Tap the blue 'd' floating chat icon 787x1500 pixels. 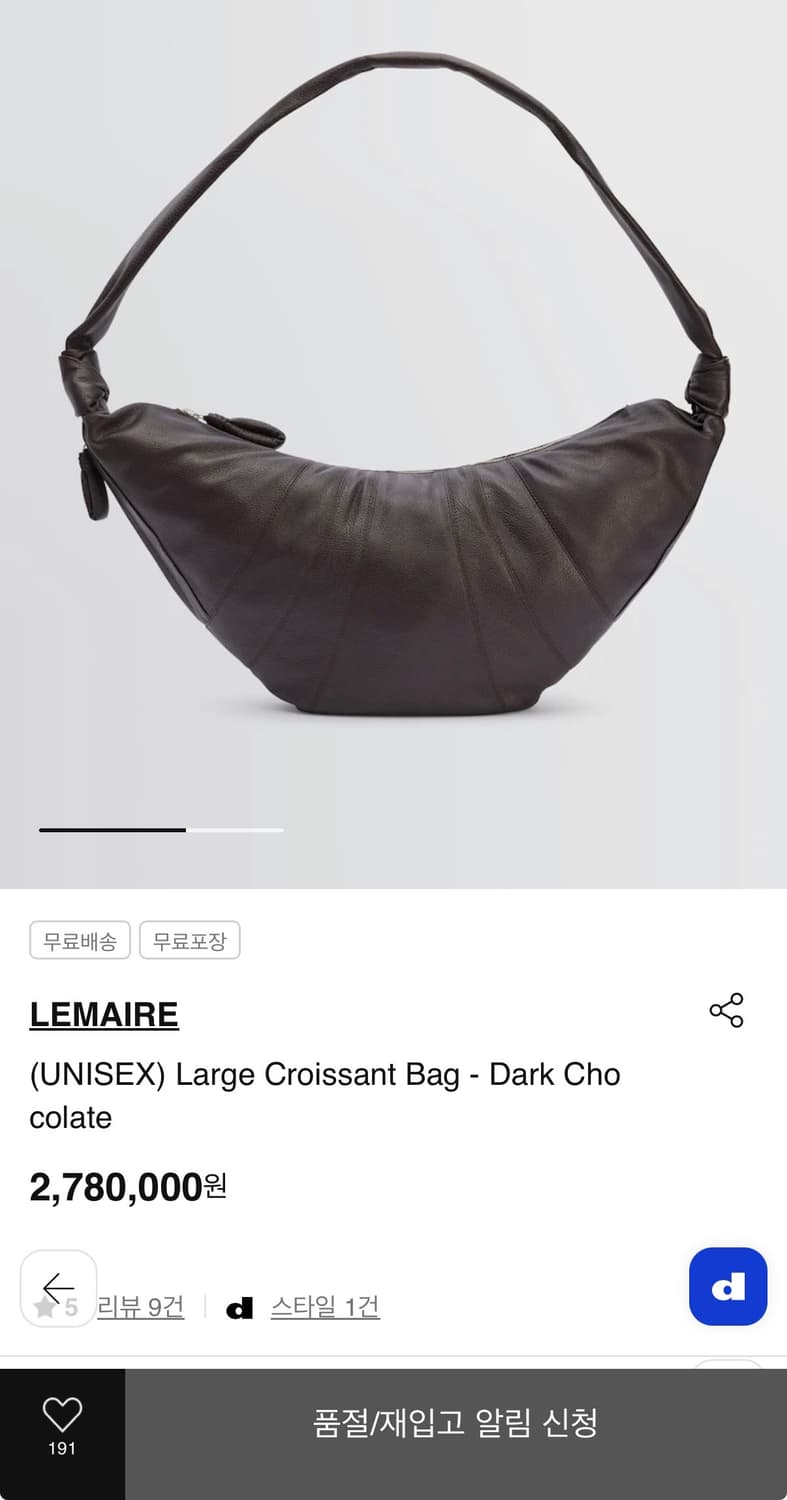(728, 1287)
